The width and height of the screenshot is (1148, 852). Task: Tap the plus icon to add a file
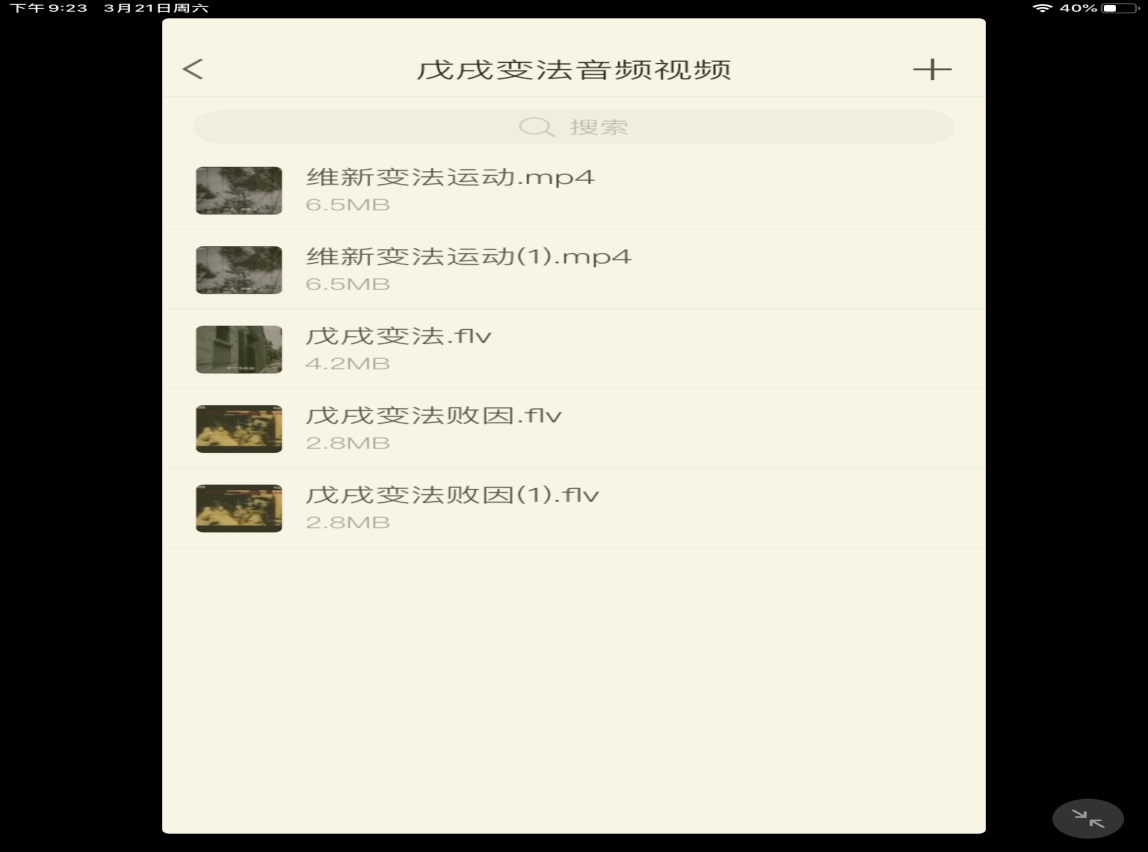[x=931, y=69]
